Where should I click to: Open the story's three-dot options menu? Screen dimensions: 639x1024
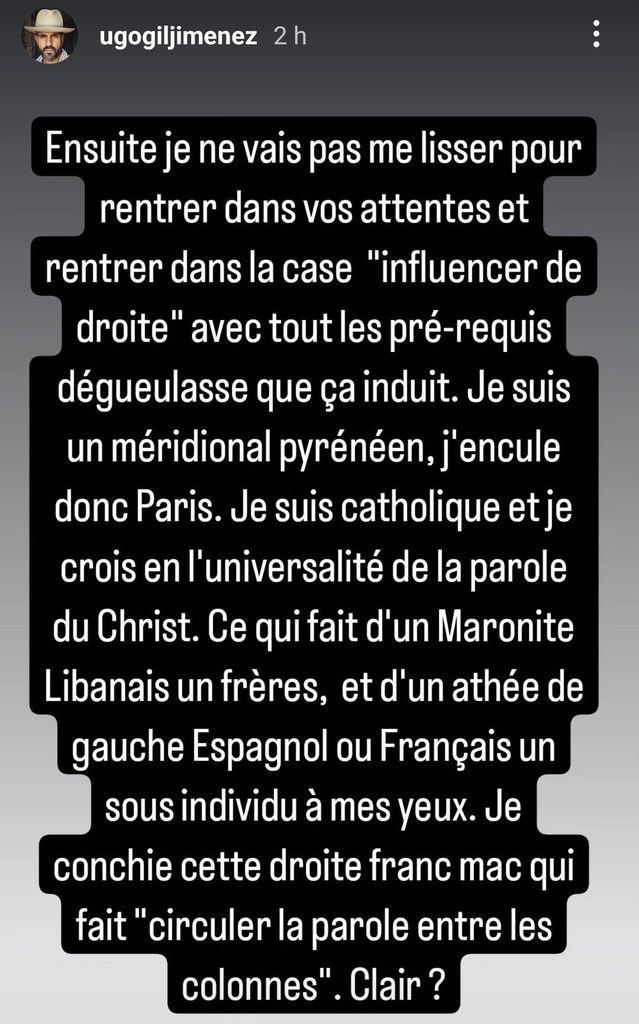pos(597,37)
